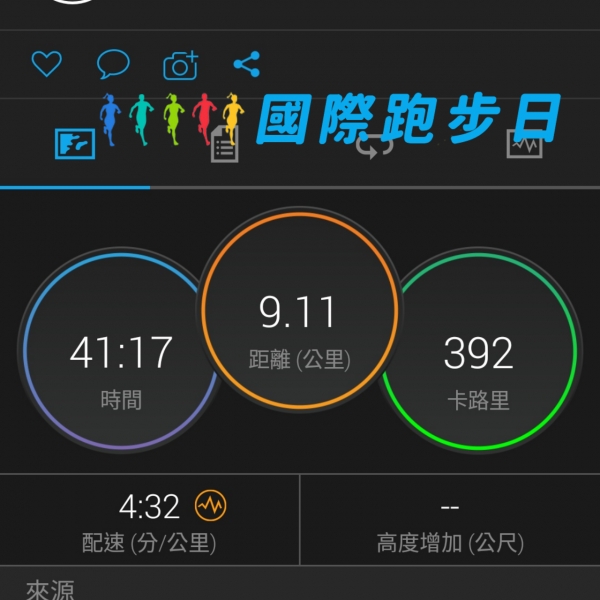Screen dimensions: 600x600
Task: Switch to the charts tab
Action: pyautogui.click(x=524, y=146)
